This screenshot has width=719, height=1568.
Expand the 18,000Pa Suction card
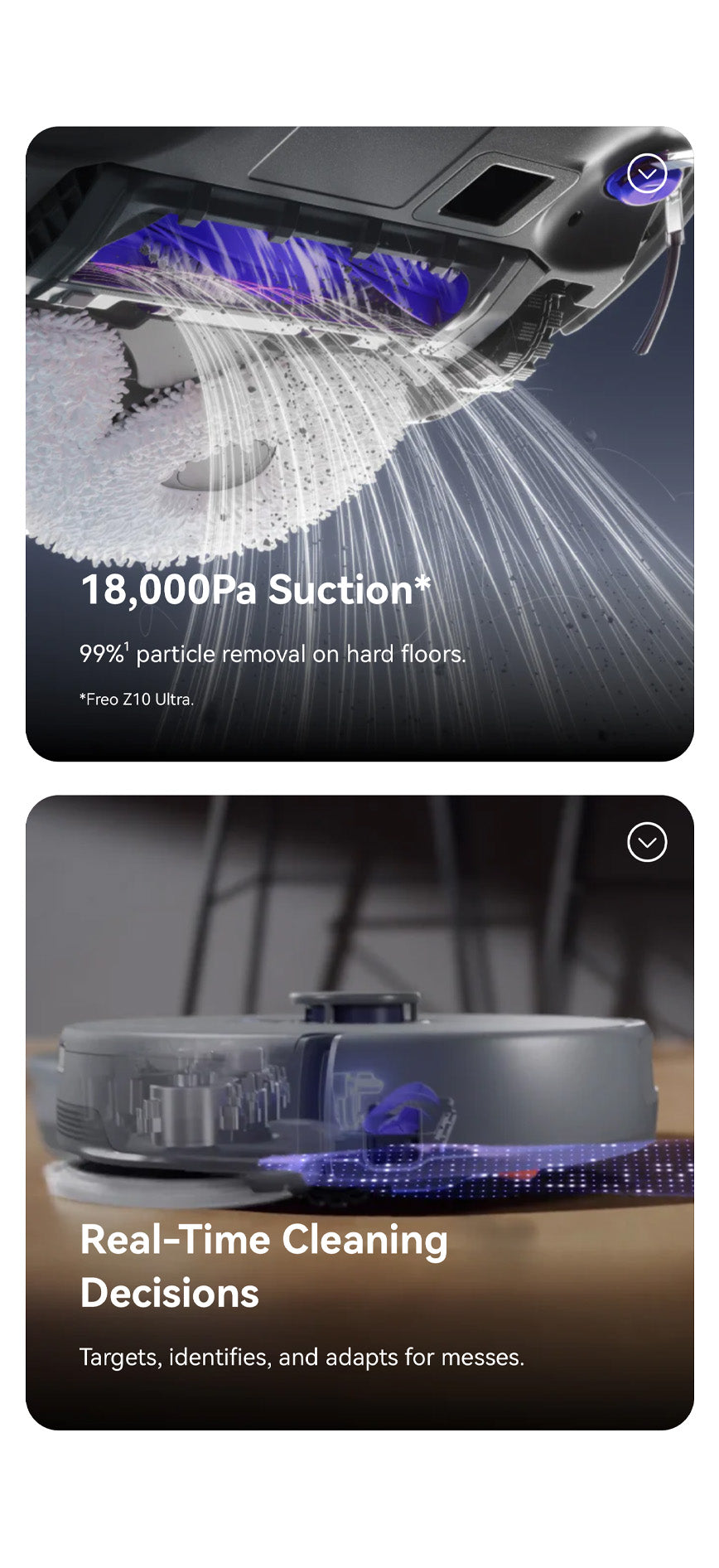coord(647,174)
